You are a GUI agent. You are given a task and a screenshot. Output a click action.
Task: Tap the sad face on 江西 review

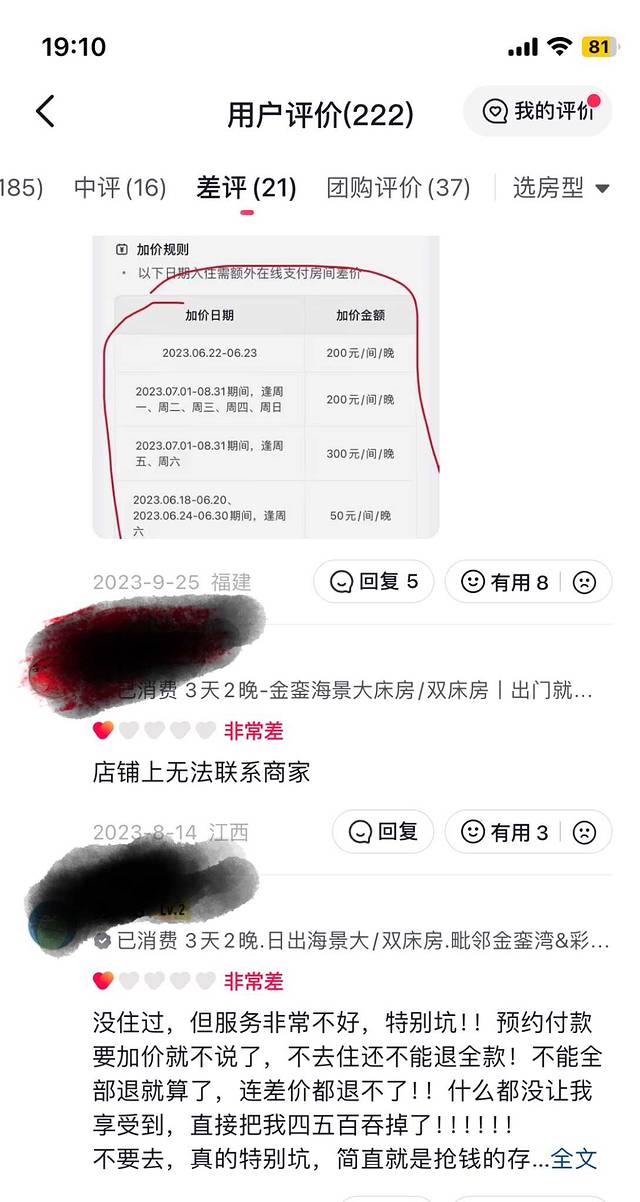pos(584,831)
